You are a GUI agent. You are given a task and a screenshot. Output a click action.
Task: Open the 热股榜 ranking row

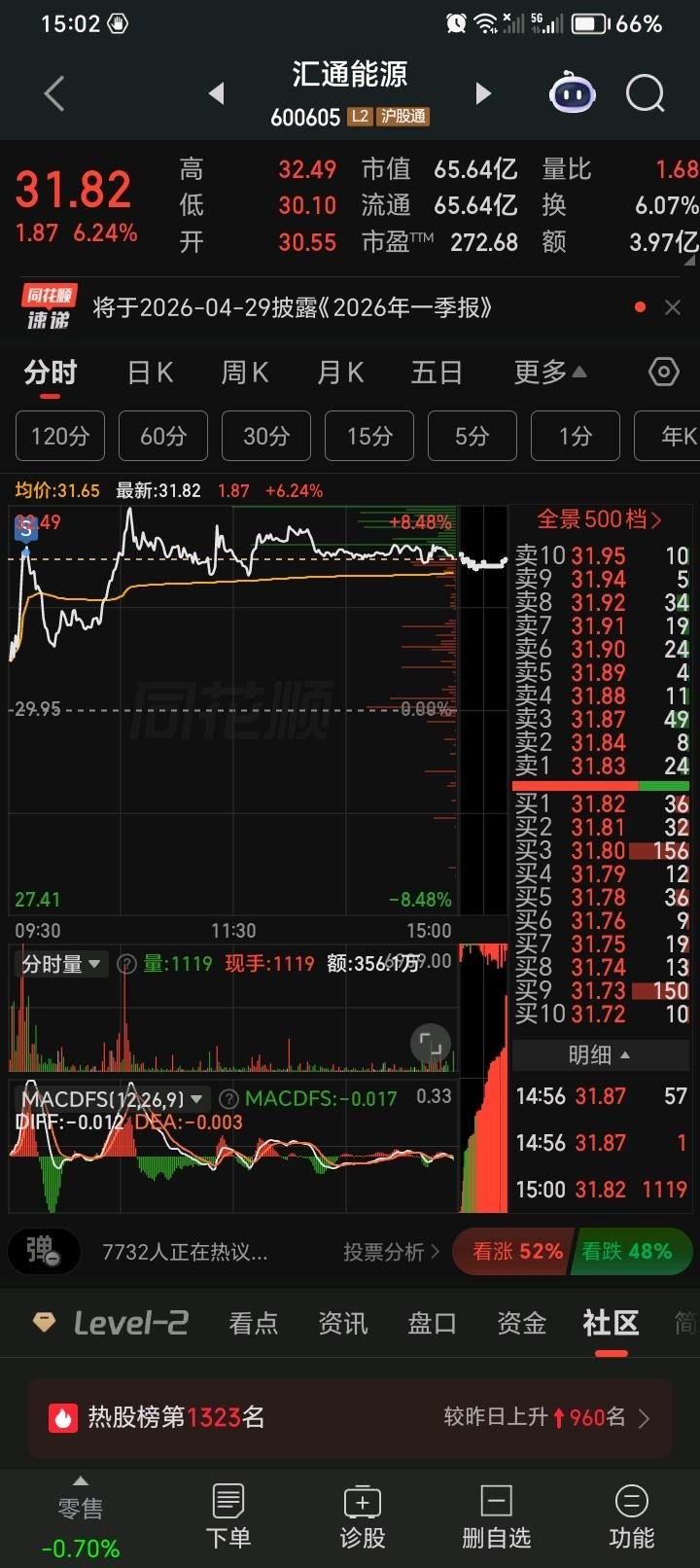point(350,1417)
